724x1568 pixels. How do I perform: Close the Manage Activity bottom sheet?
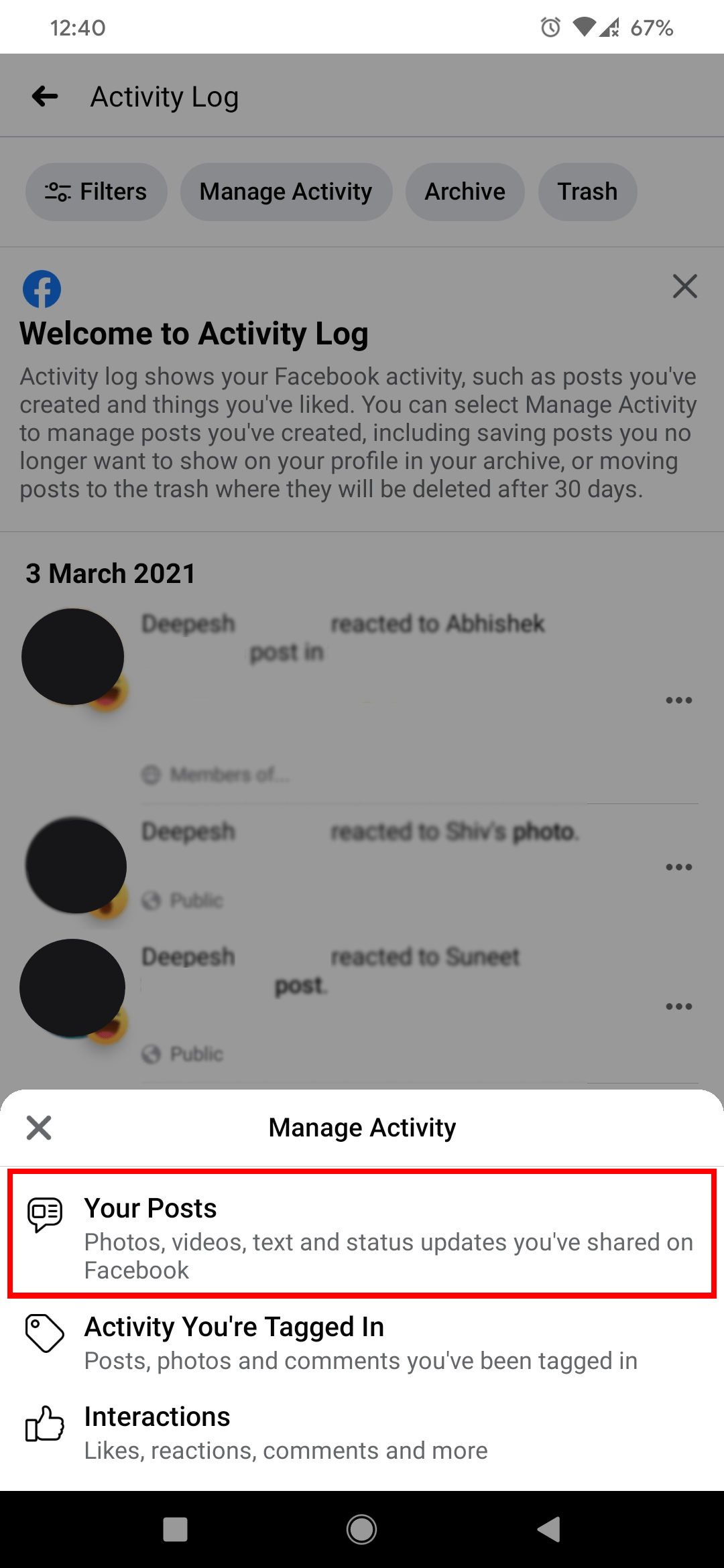pyautogui.click(x=39, y=1128)
